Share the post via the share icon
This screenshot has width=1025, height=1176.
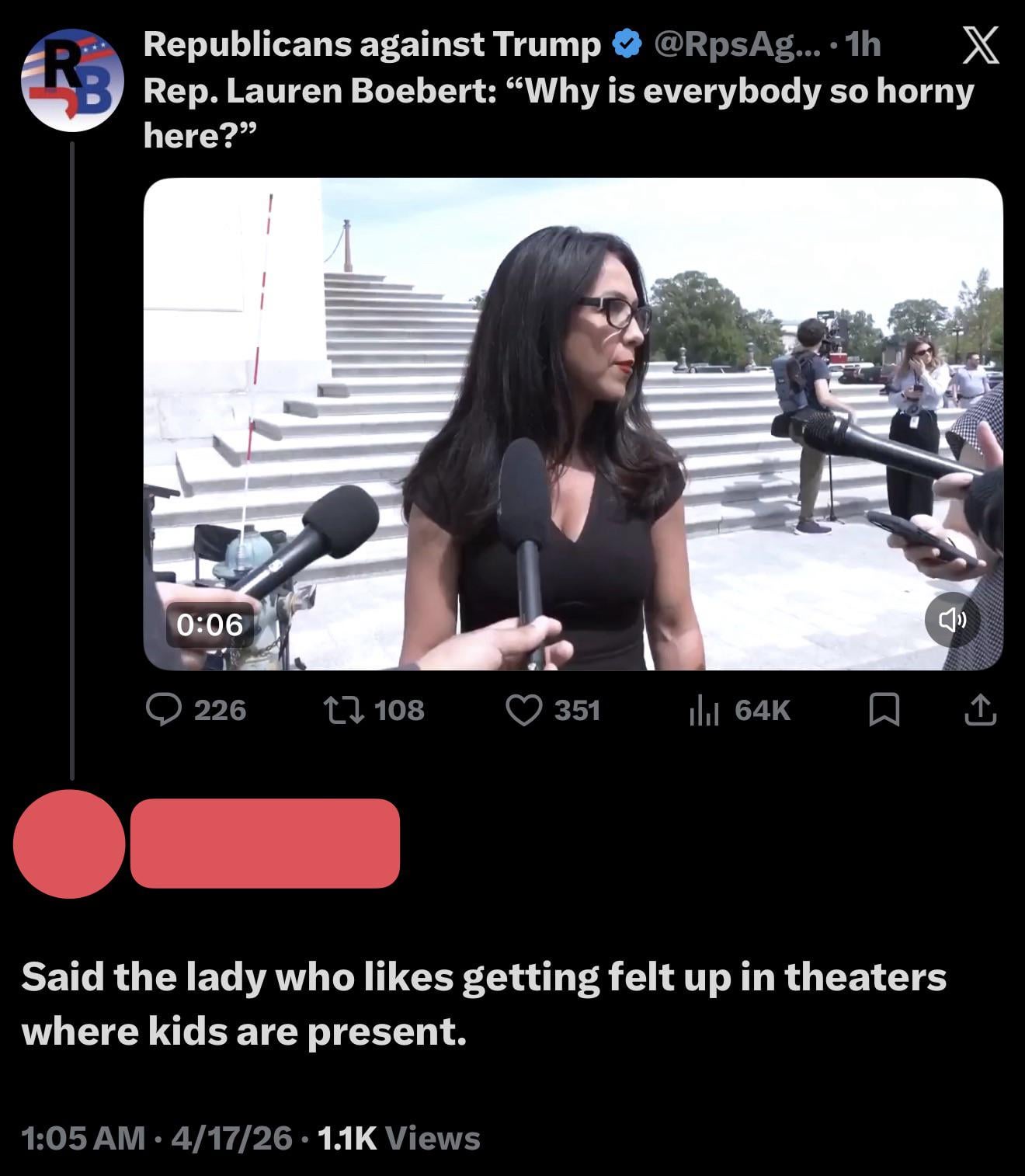[x=980, y=710]
